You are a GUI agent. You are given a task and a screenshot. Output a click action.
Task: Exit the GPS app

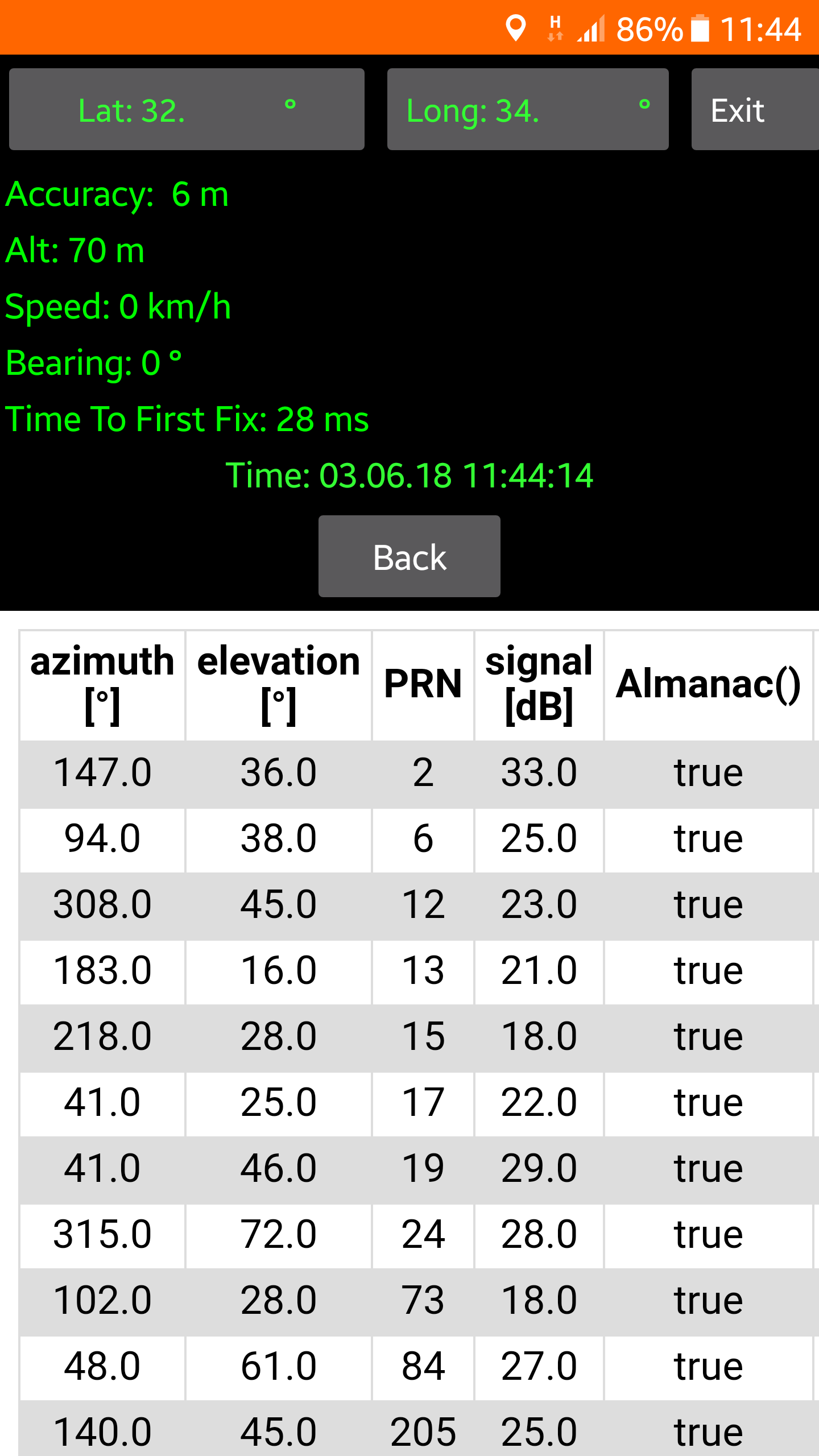pos(754,109)
